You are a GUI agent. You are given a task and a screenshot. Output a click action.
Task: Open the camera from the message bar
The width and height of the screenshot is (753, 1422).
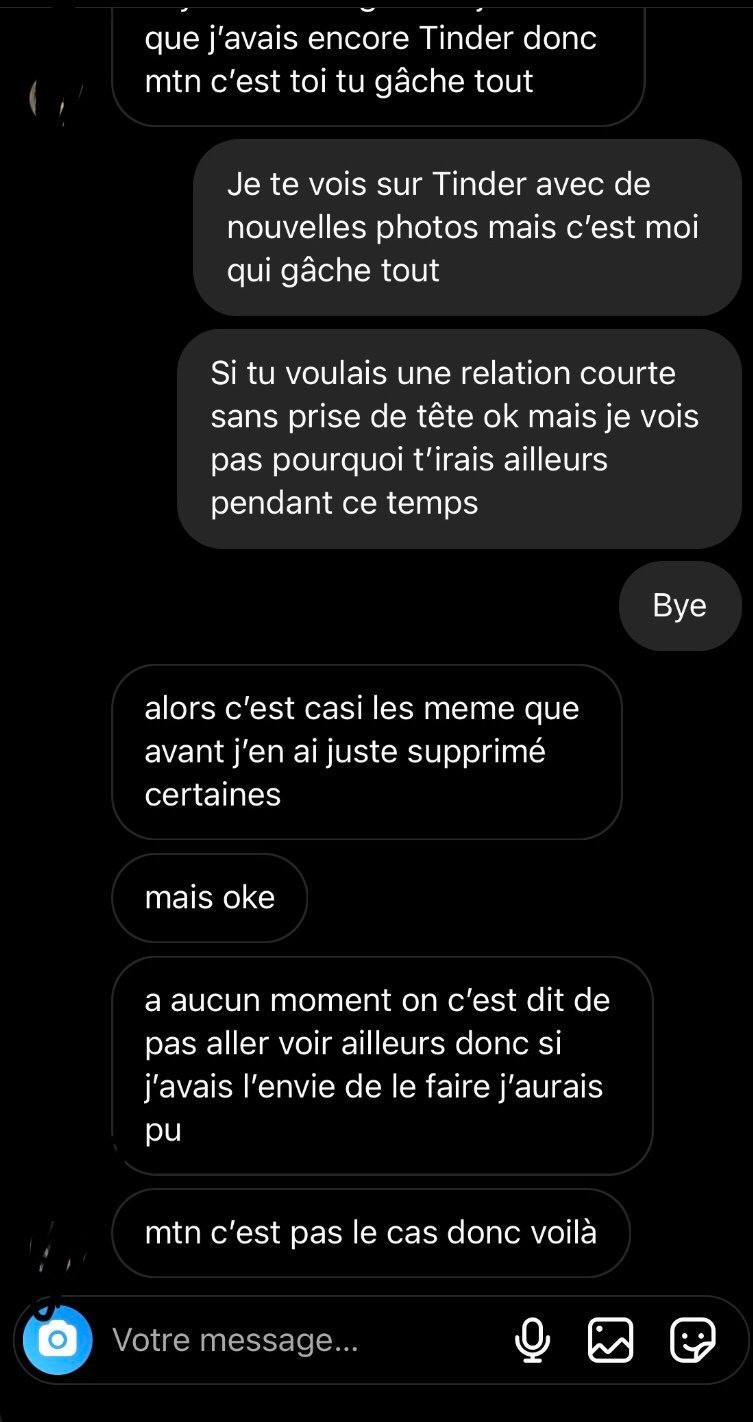click(58, 1340)
